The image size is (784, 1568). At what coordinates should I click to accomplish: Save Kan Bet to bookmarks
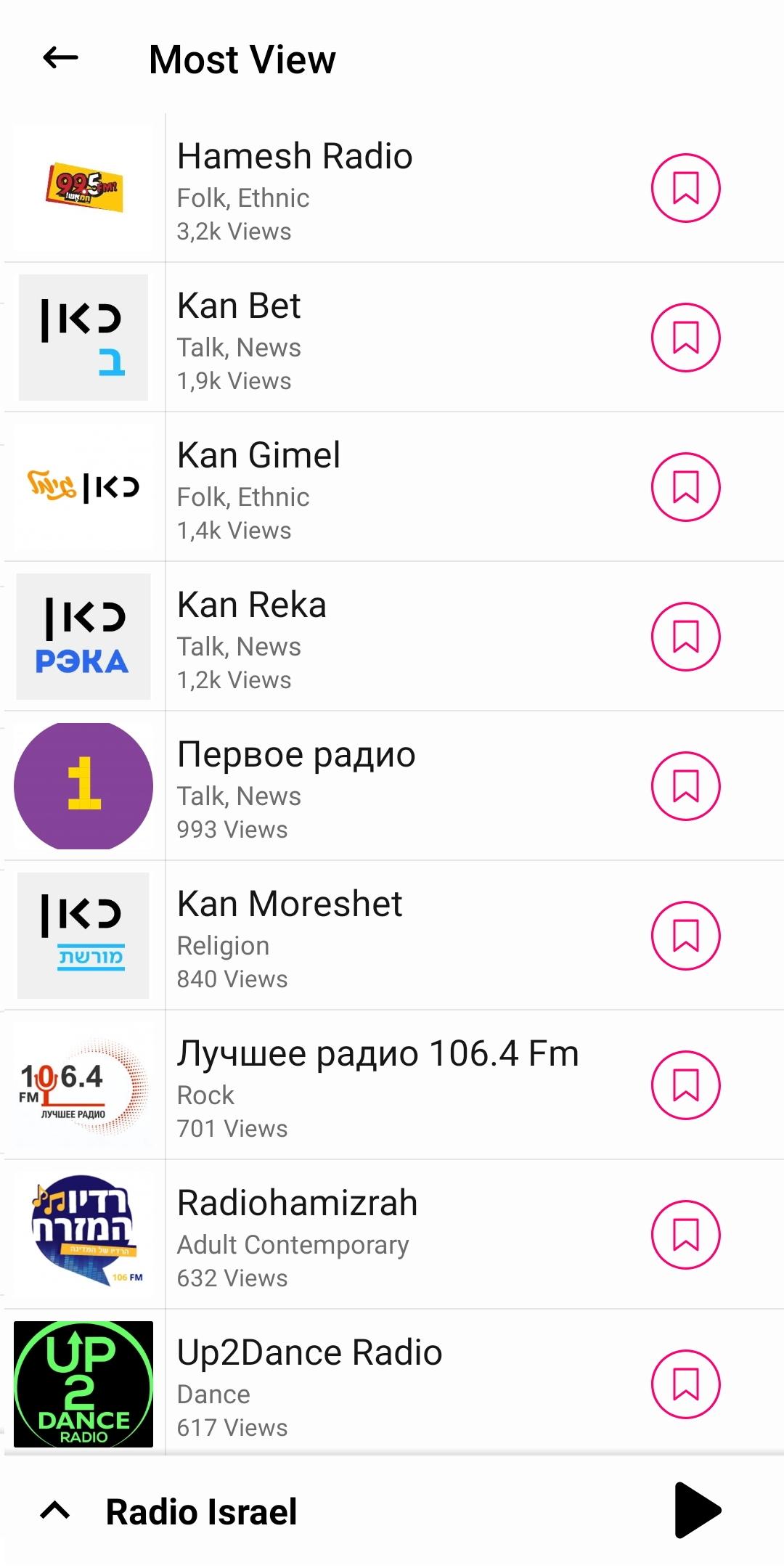tap(685, 338)
